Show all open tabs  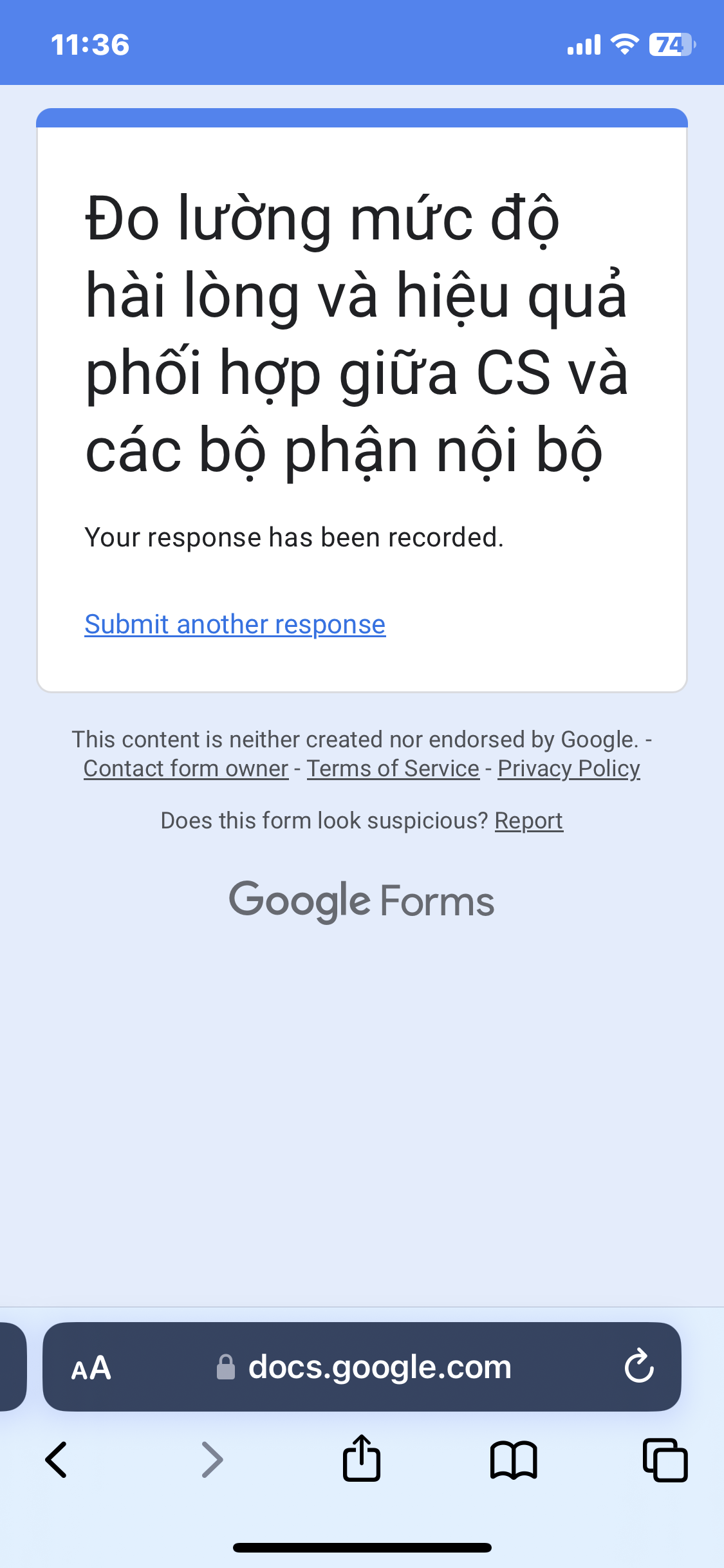pos(665,1459)
